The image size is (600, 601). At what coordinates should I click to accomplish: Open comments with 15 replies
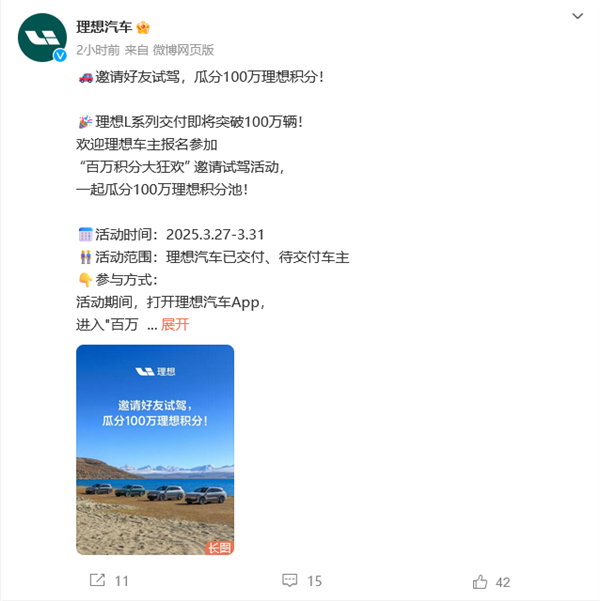pos(301,581)
